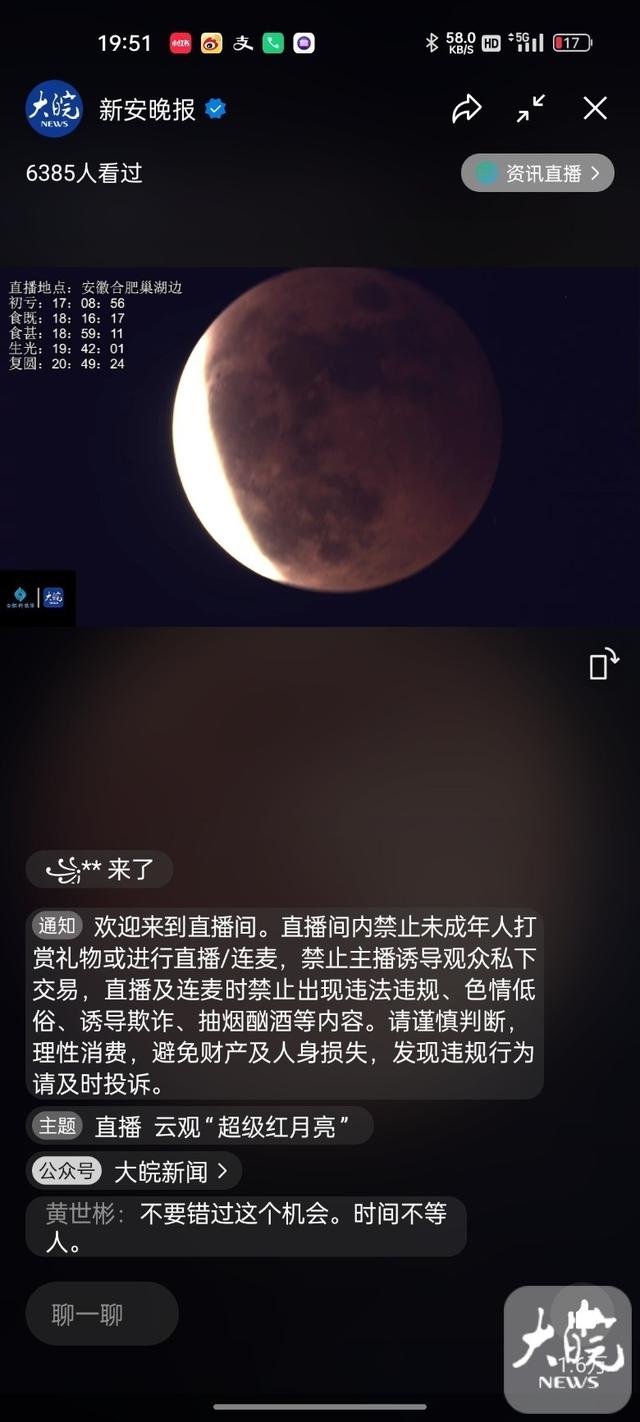Viewport: 640px width, 1422px height.
Task: Minimize the live stream window
Action: click(x=531, y=109)
